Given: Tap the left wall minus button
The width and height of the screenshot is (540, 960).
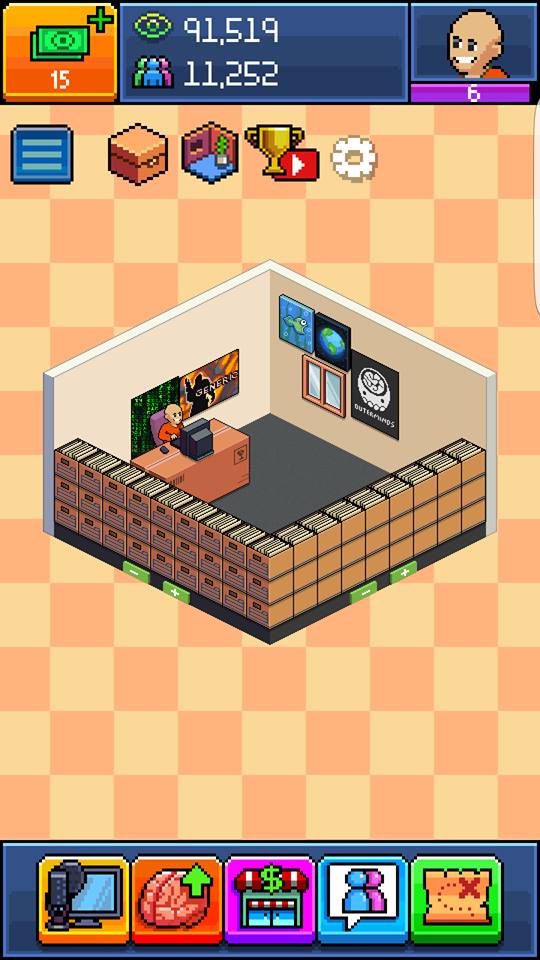Looking at the screenshot, I should [136, 572].
